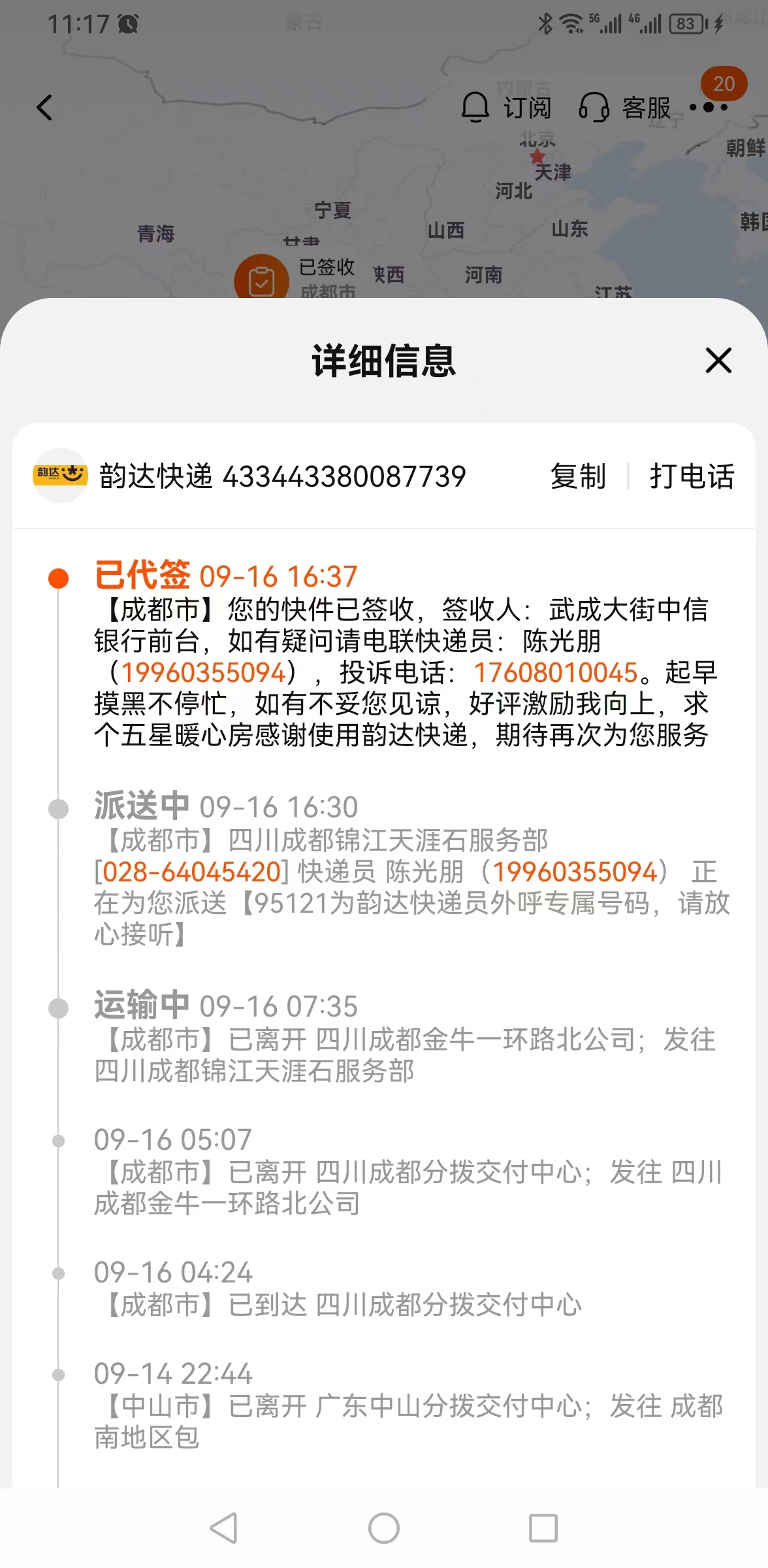Tap 打电话 to call the courier company

692,476
